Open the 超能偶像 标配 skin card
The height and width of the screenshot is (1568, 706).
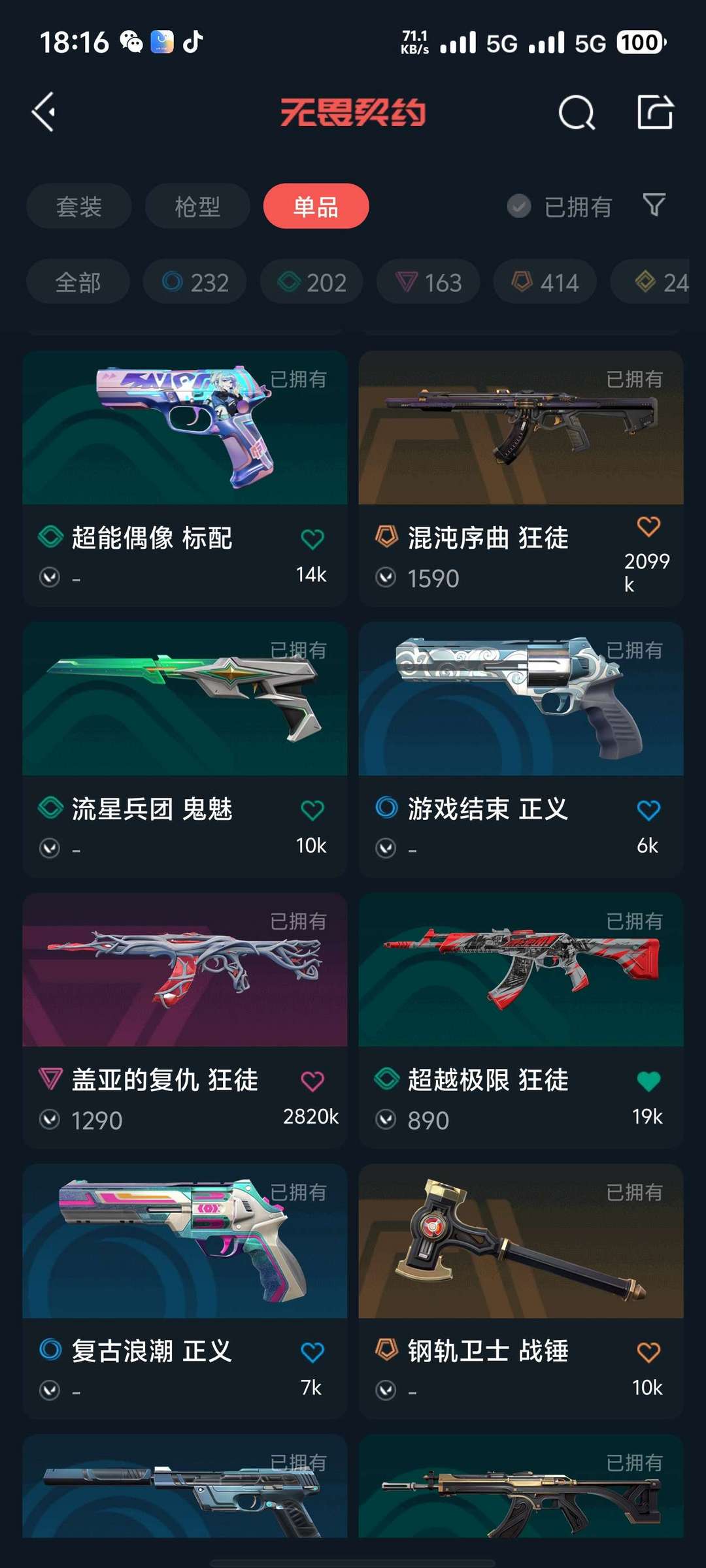185,479
